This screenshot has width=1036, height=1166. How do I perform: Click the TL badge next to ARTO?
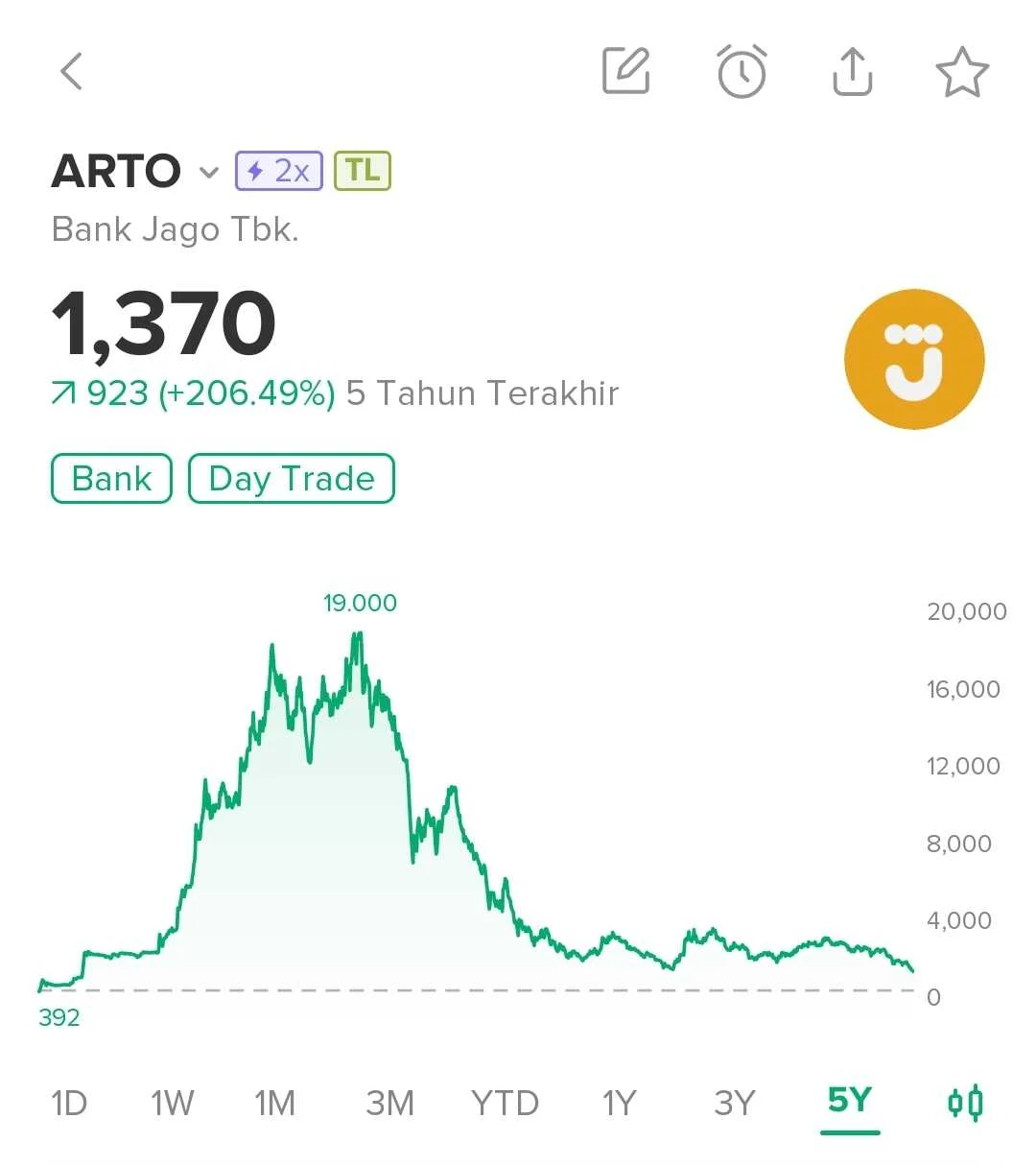(x=361, y=170)
